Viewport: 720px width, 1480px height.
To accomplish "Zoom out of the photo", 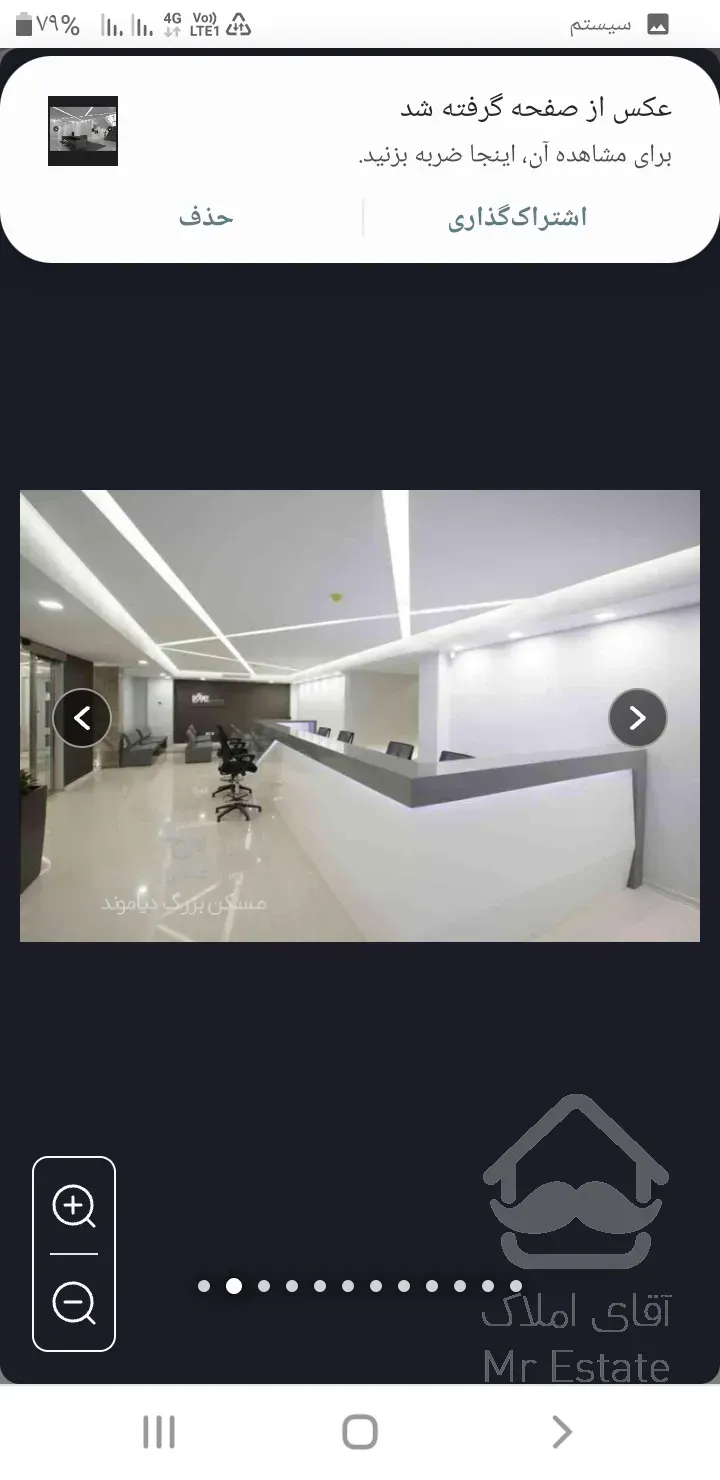I will click(74, 1303).
